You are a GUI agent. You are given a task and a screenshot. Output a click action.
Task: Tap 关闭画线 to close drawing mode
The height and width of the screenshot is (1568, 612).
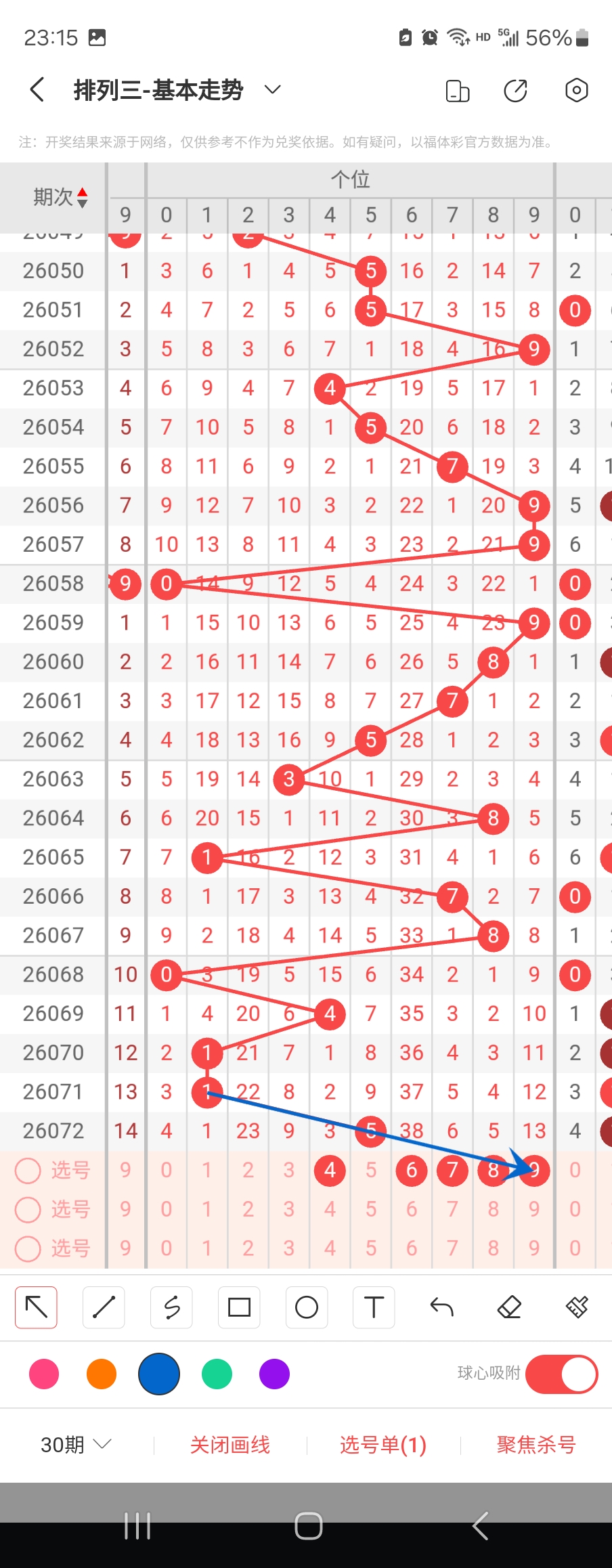coord(230,1445)
